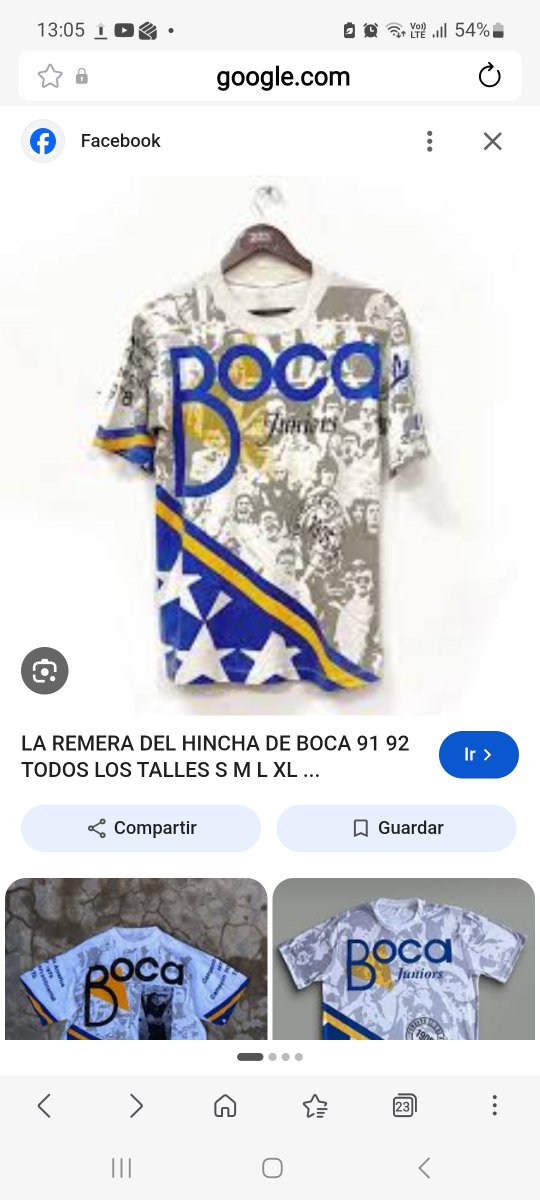Screen dimensions: 540x1200
Task: Tap the system recent apps button
Action: click(x=122, y=1167)
